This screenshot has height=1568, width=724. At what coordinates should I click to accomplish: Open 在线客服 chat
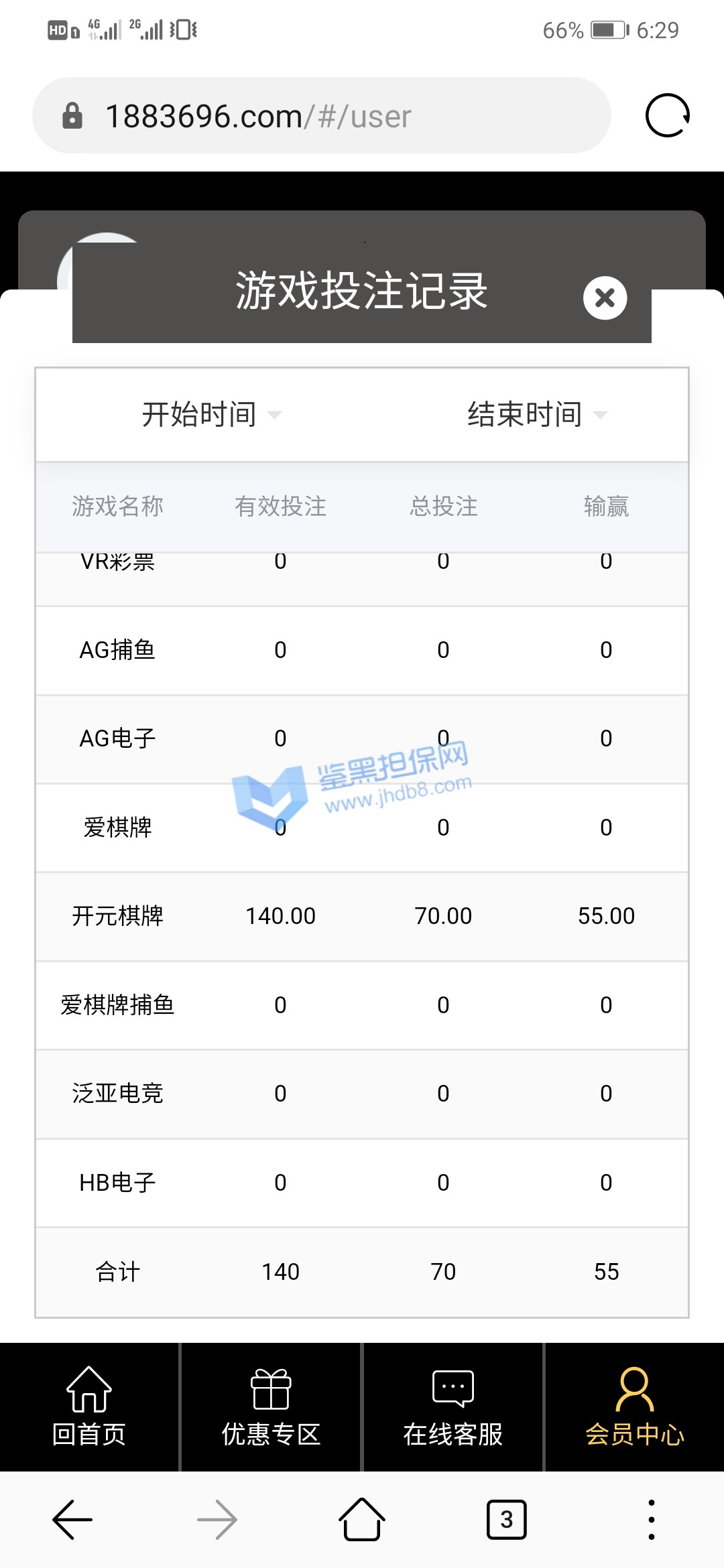453,1407
